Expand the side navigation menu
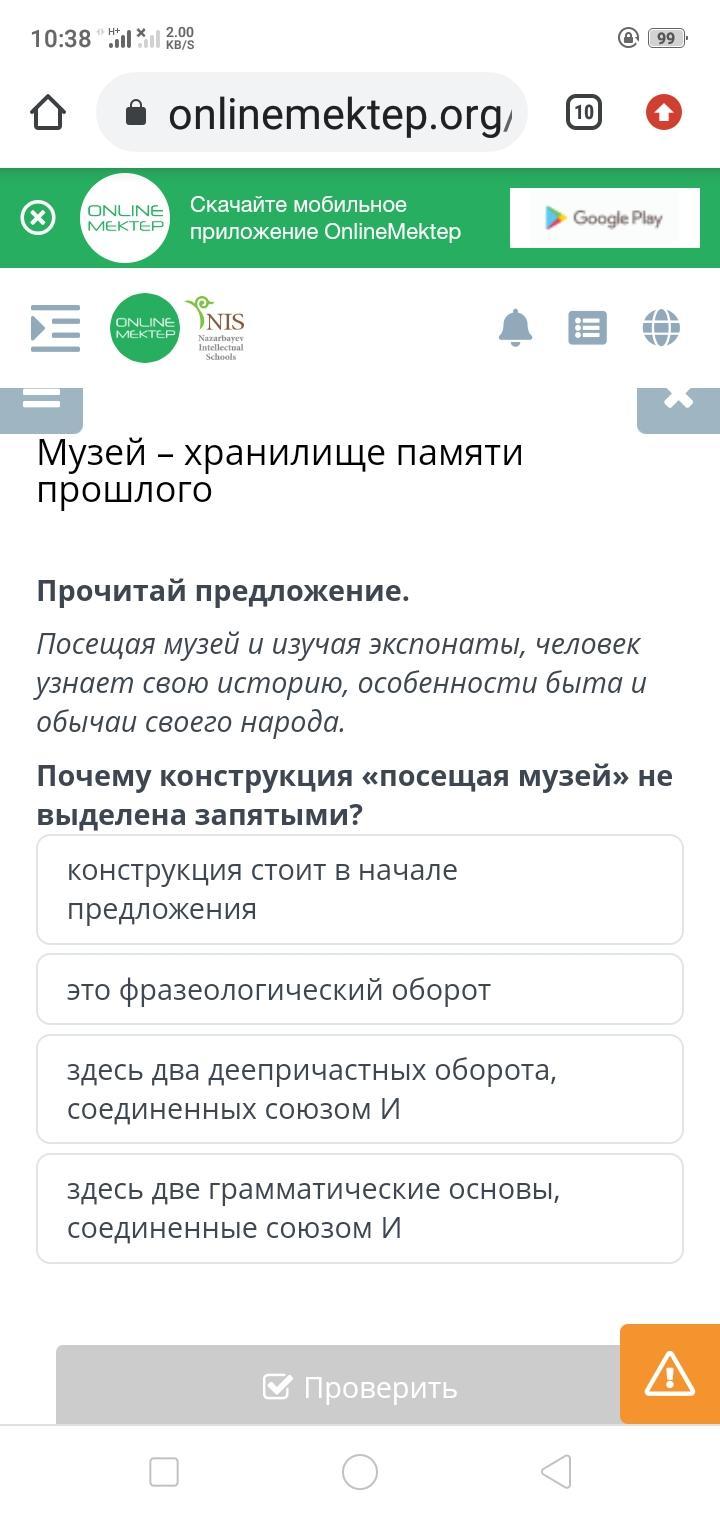 [55, 328]
